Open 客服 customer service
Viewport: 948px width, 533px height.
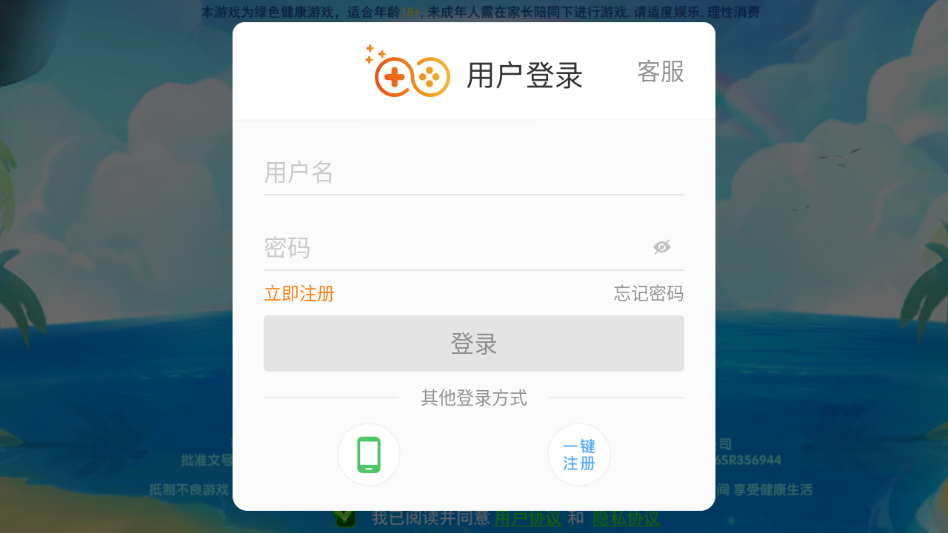660,72
